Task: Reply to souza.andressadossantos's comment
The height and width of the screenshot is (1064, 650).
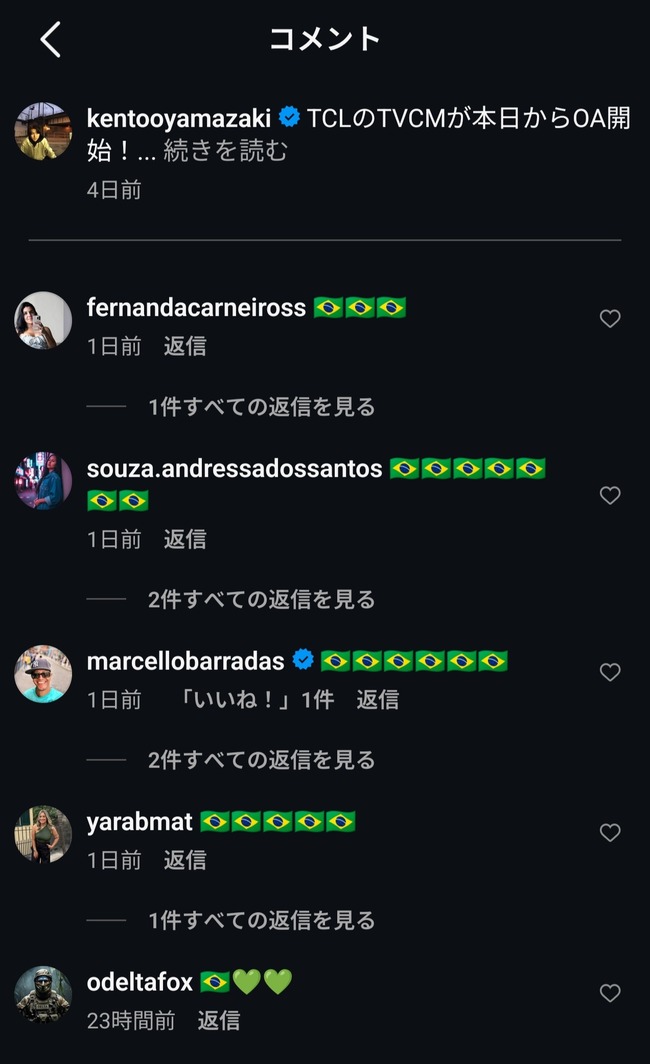Action: tap(185, 539)
